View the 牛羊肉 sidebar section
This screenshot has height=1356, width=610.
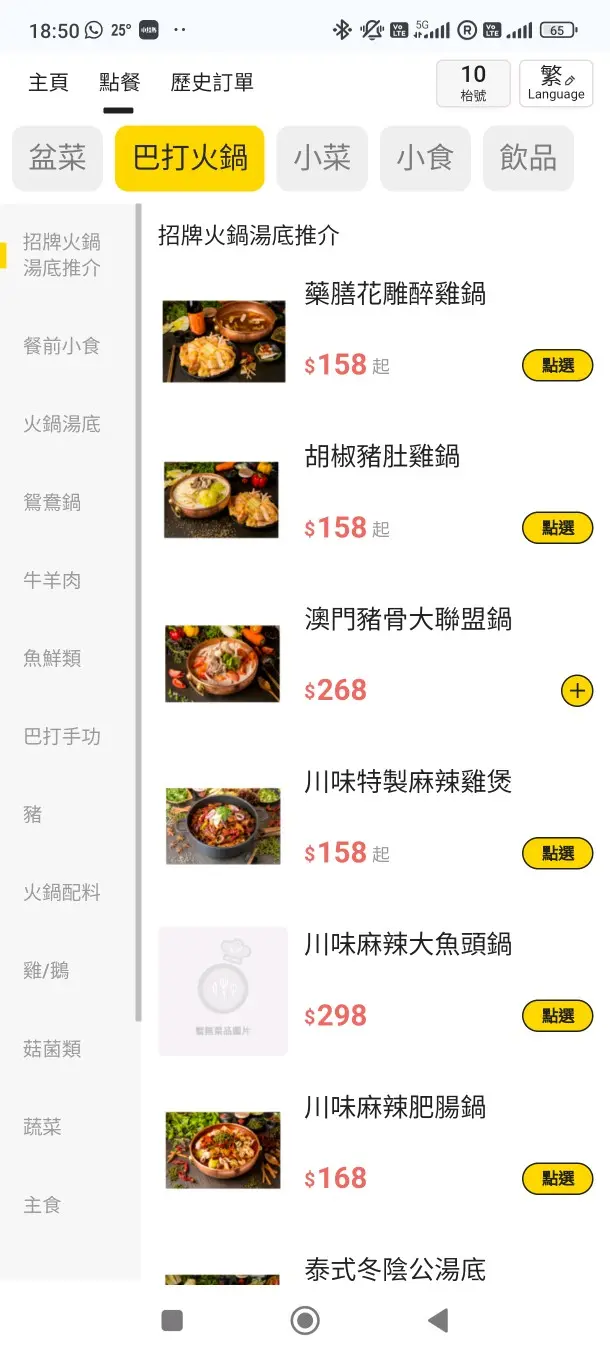click(52, 580)
